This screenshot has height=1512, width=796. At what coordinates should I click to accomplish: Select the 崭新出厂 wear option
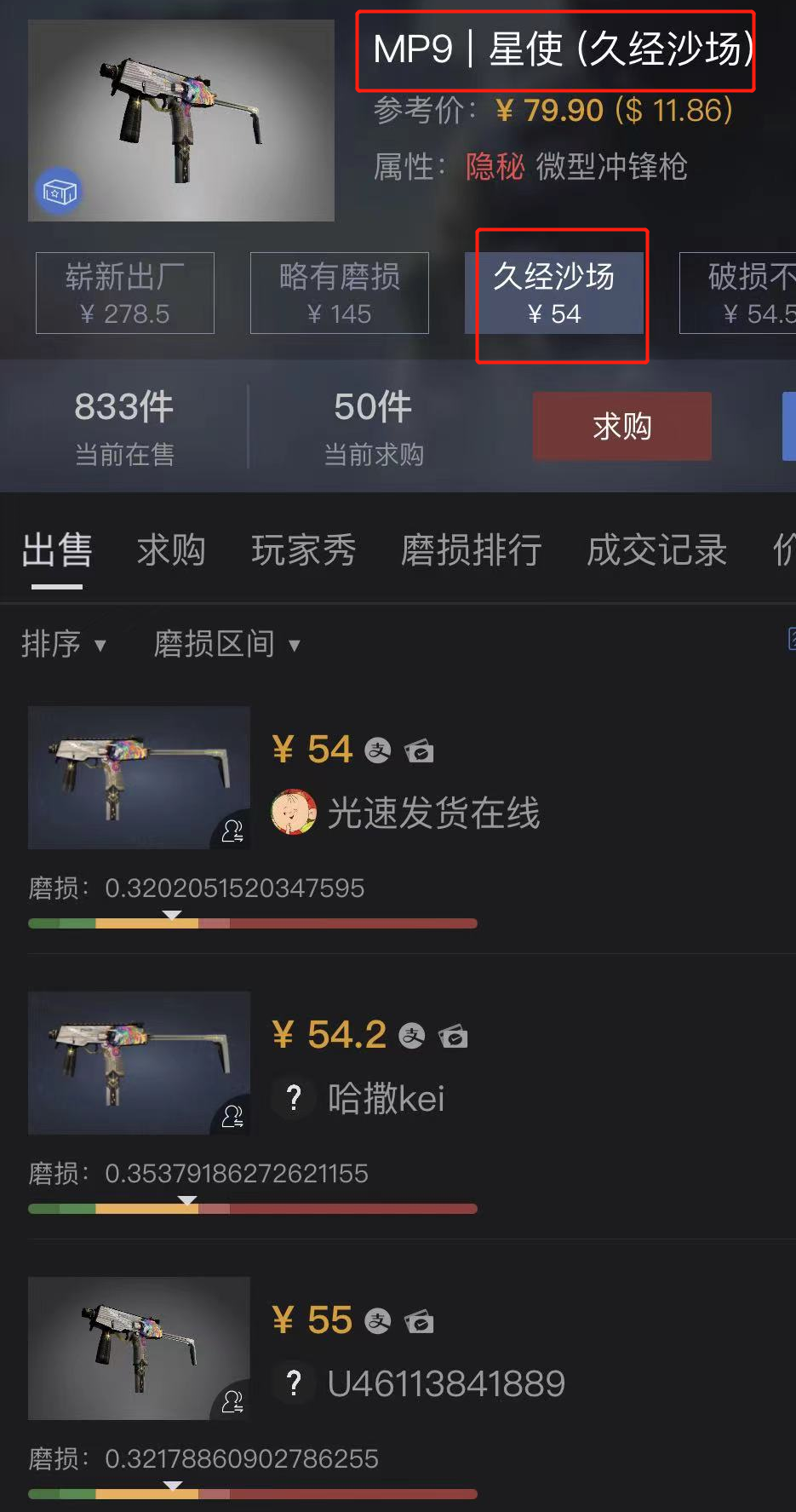click(x=125, y=293)
